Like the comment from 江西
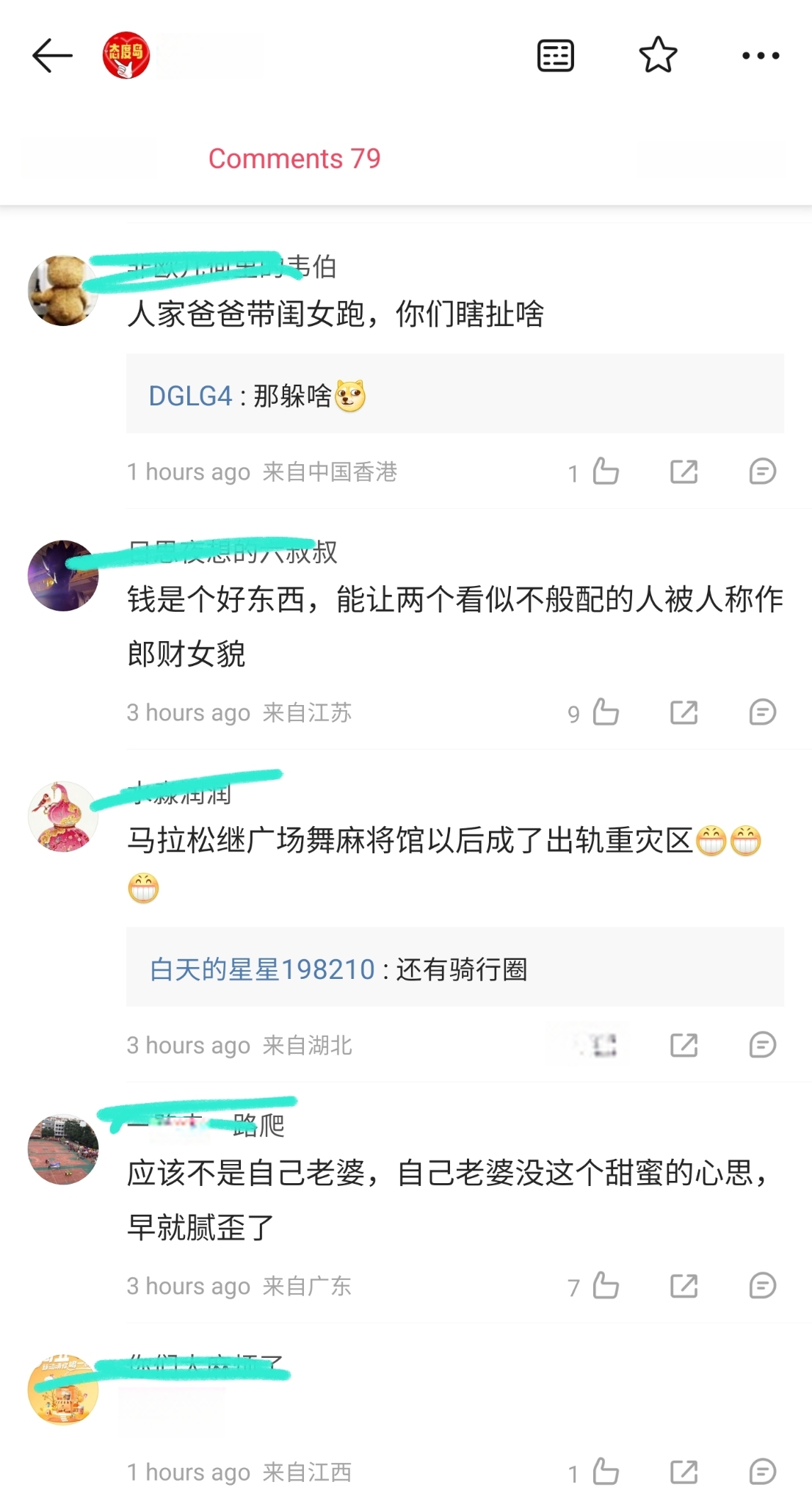Image resolution: width=812 pixels, height=1504 pixels. 606,1472
